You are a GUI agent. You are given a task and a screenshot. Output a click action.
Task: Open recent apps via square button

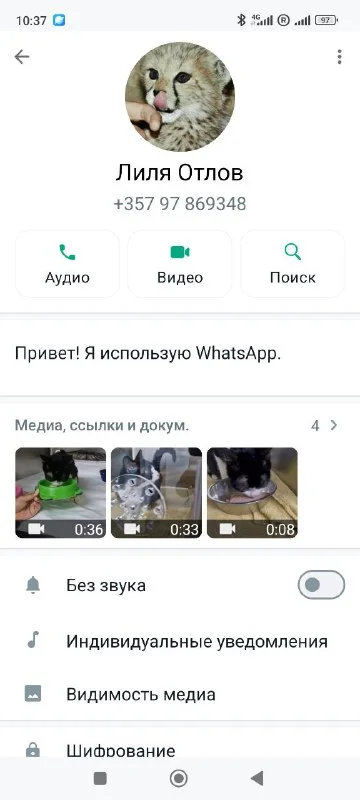tap(100, 778)
